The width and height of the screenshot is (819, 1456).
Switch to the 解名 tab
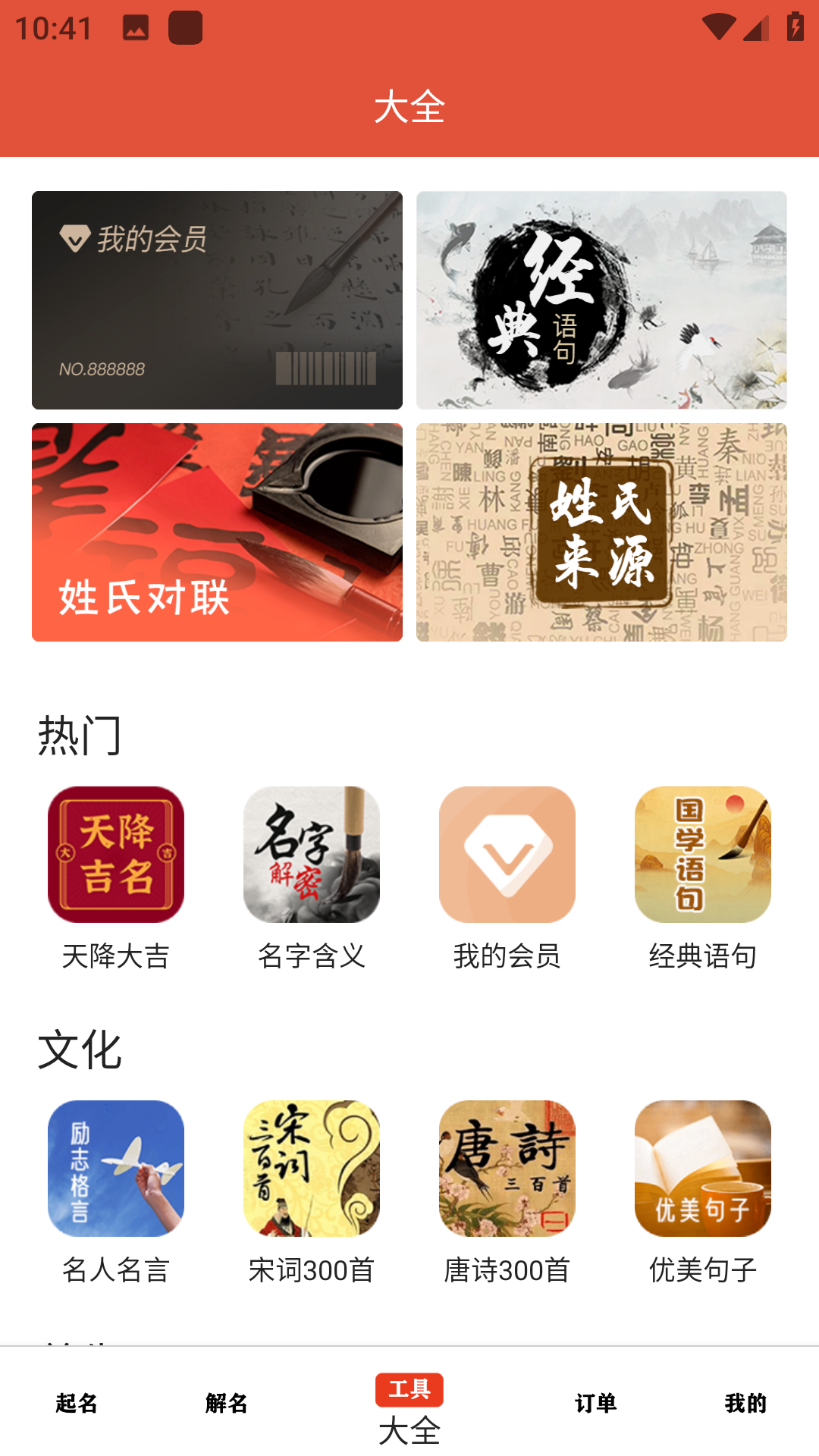click(227, 1404)
